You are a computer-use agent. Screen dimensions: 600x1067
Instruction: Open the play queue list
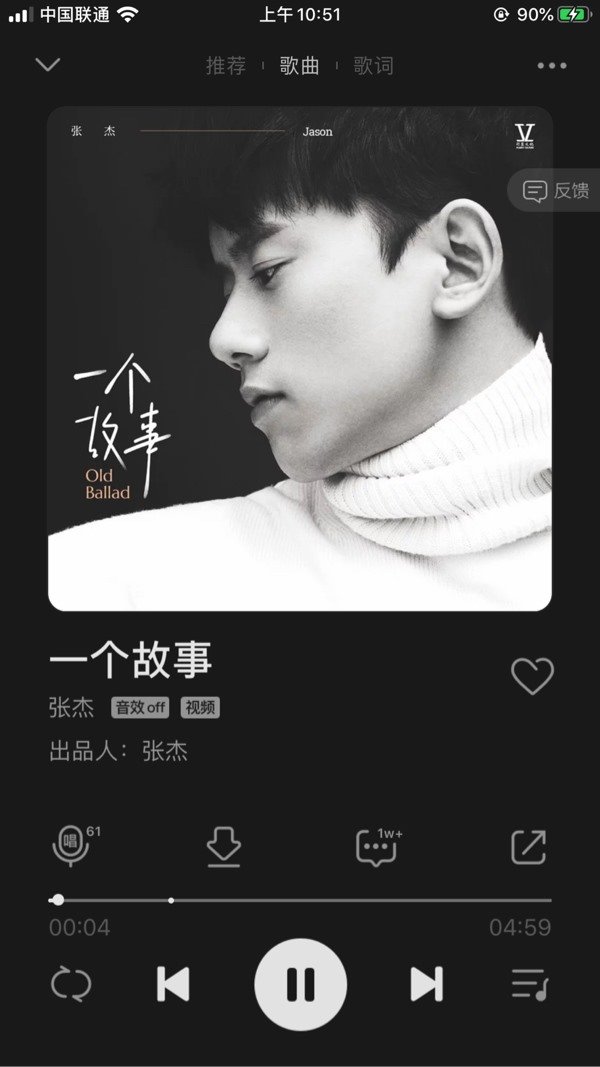(x=529, y=985)
